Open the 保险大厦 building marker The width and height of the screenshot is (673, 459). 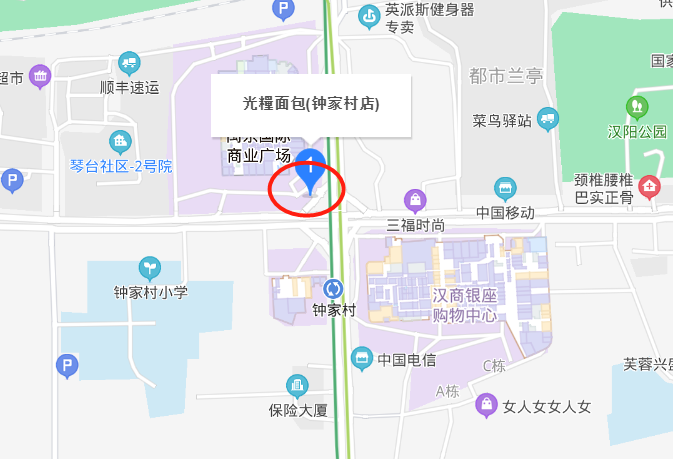click(297, 385)
